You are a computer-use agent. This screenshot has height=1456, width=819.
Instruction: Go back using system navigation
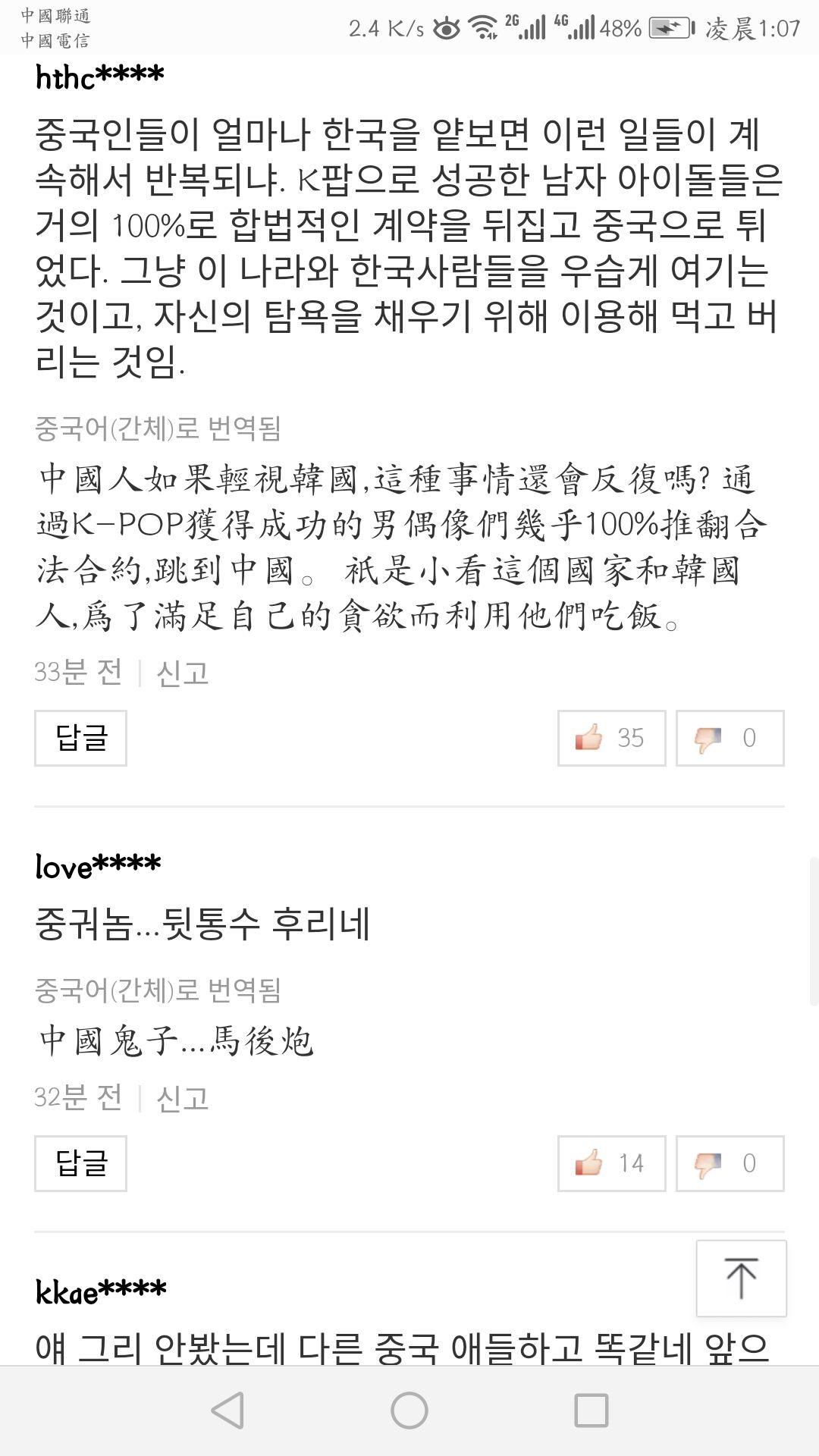[x=227, y=1410]
